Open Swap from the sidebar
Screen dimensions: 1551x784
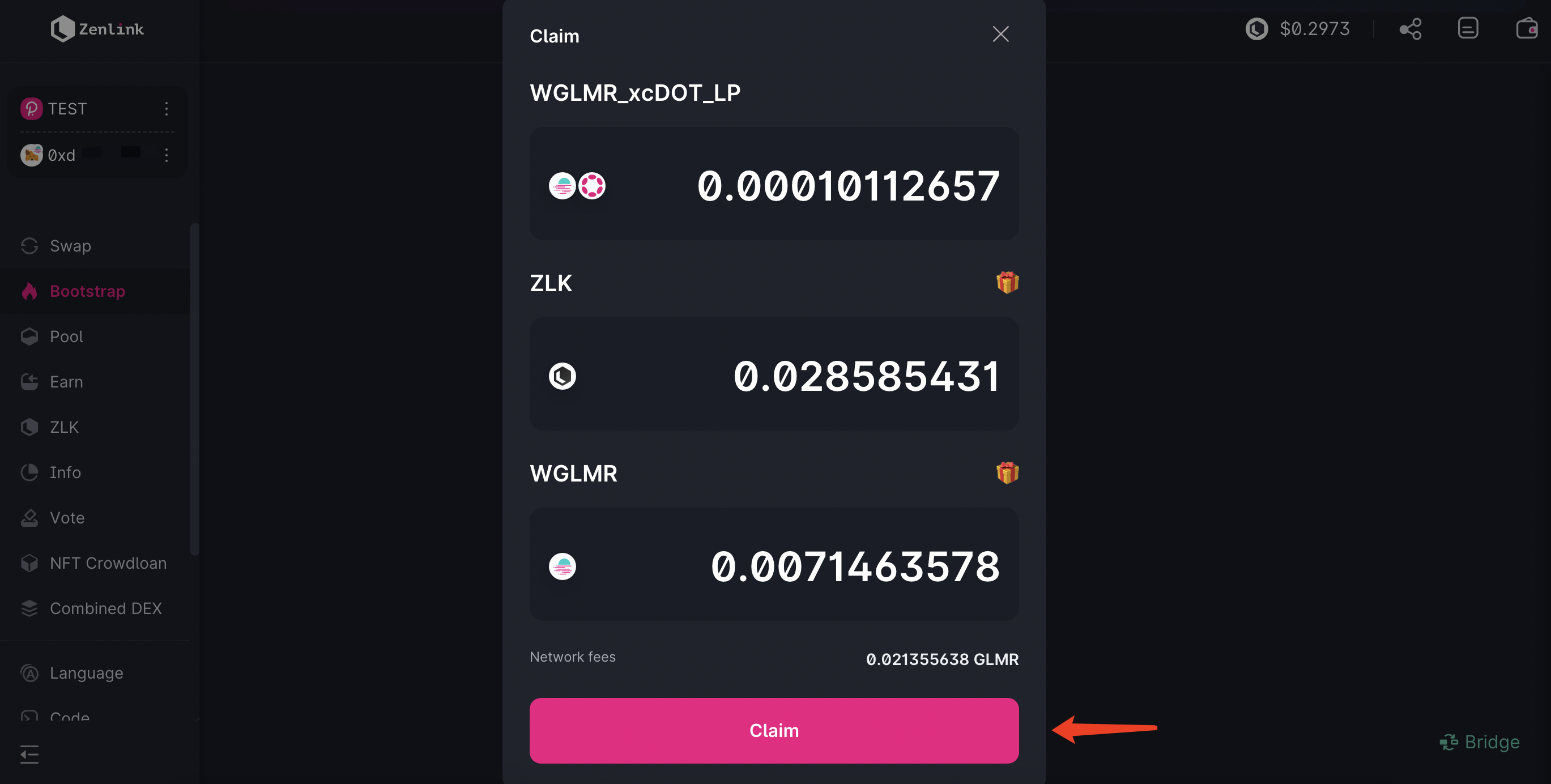pyautogui.click(x=70, y=246)
